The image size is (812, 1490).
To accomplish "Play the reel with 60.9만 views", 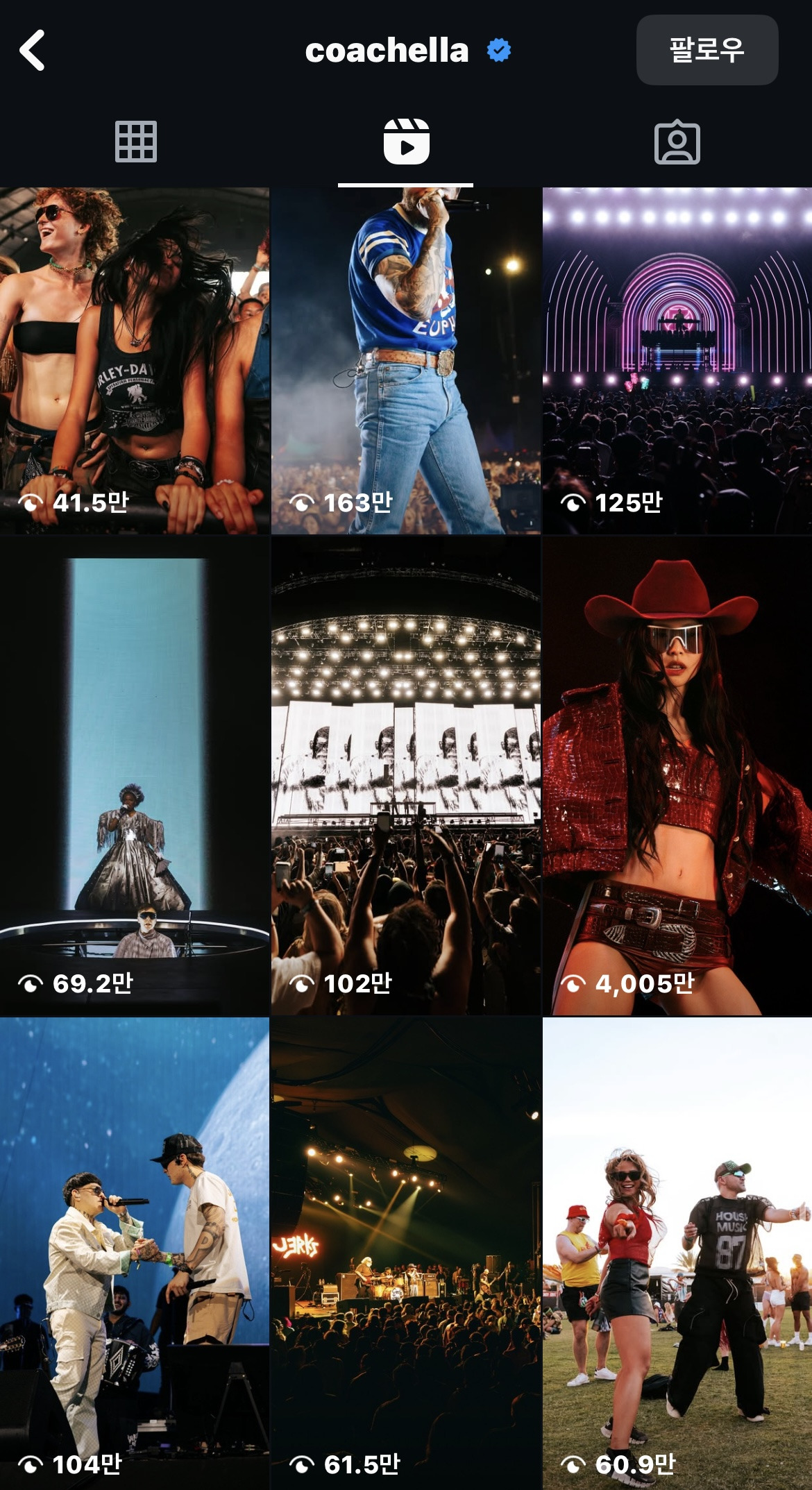I will tap(677, 1253).
